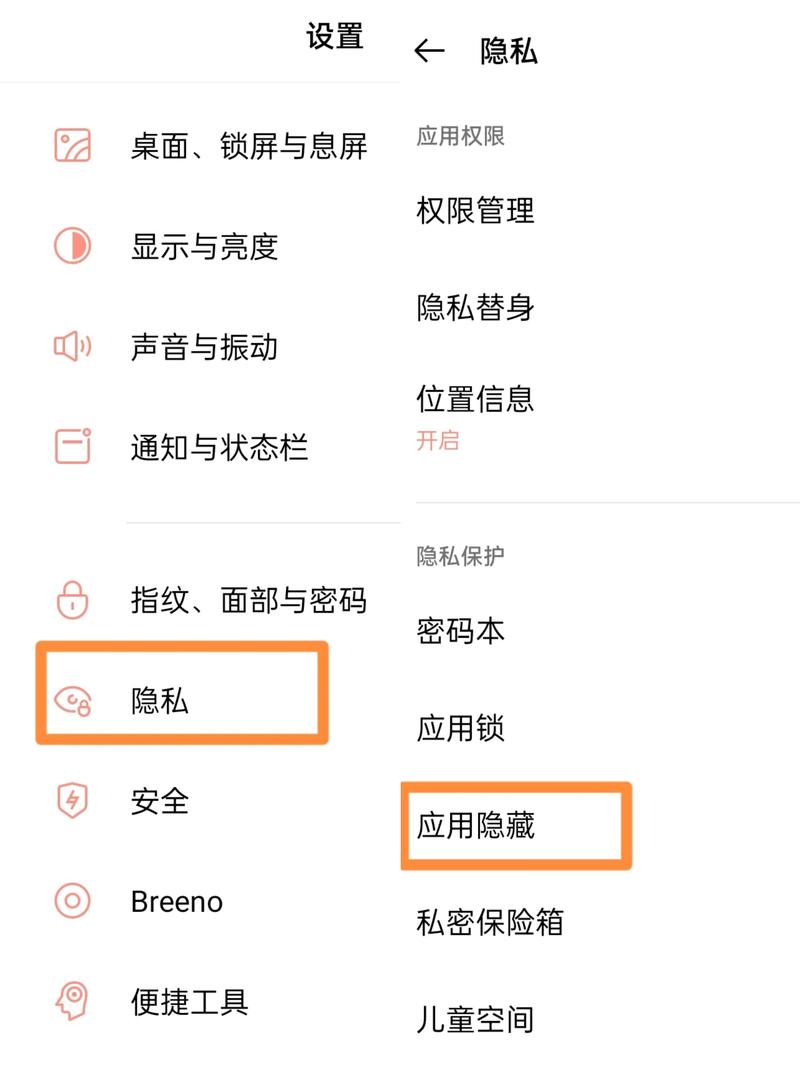Open 私密保险箱
This screenshot has width=800, height=1067.
[489, 923]
